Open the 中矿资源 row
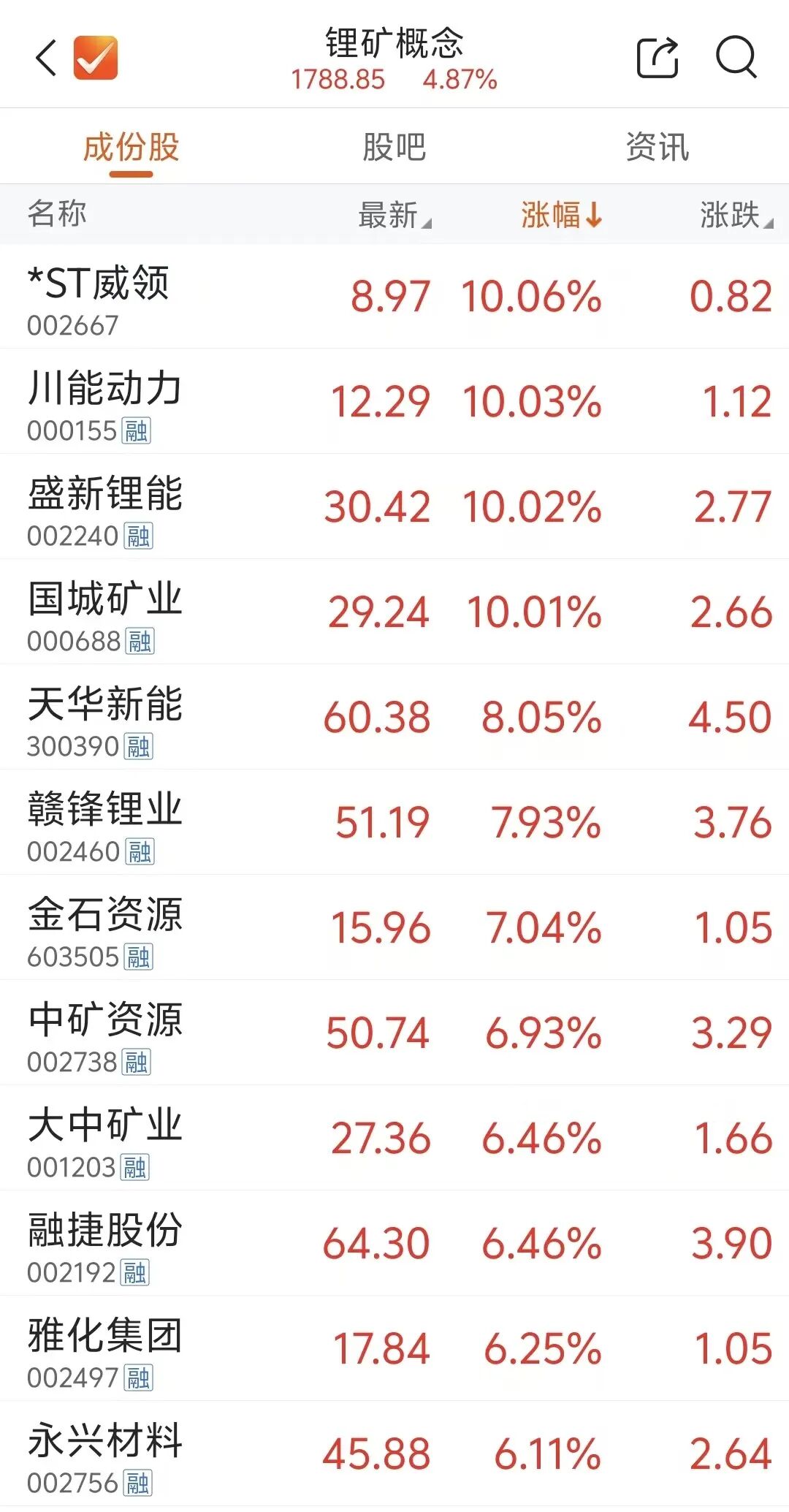 point(394,1033)
